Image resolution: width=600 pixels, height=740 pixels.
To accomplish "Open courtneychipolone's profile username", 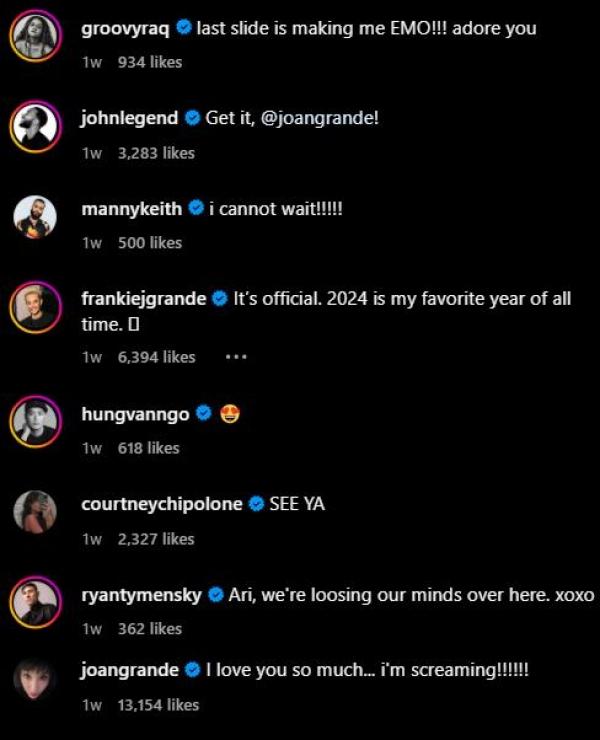I will pos(162,504).
